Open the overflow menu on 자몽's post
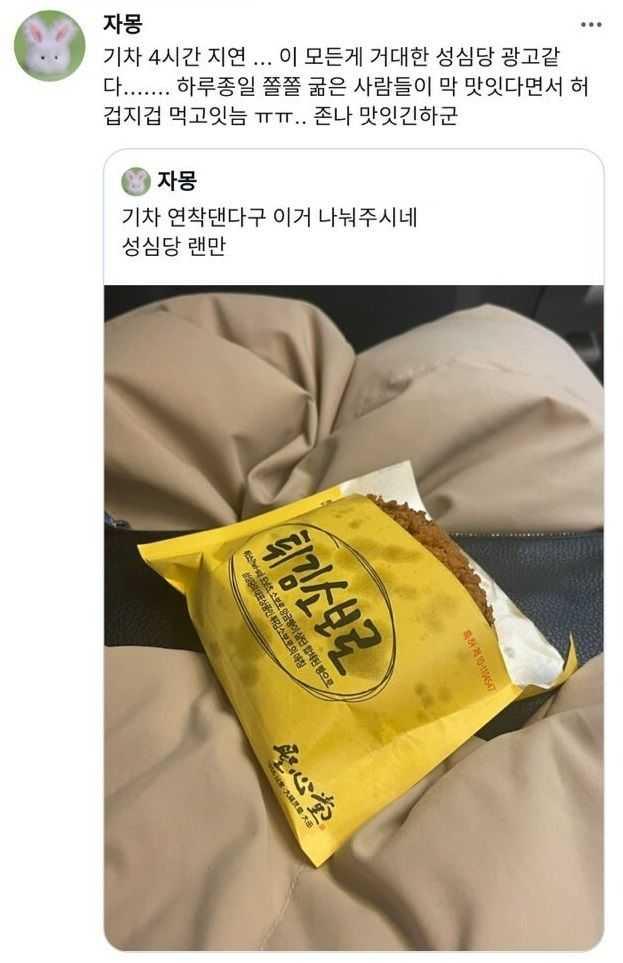The width and height of the screenshot is (623, 963). pos(591,24)
